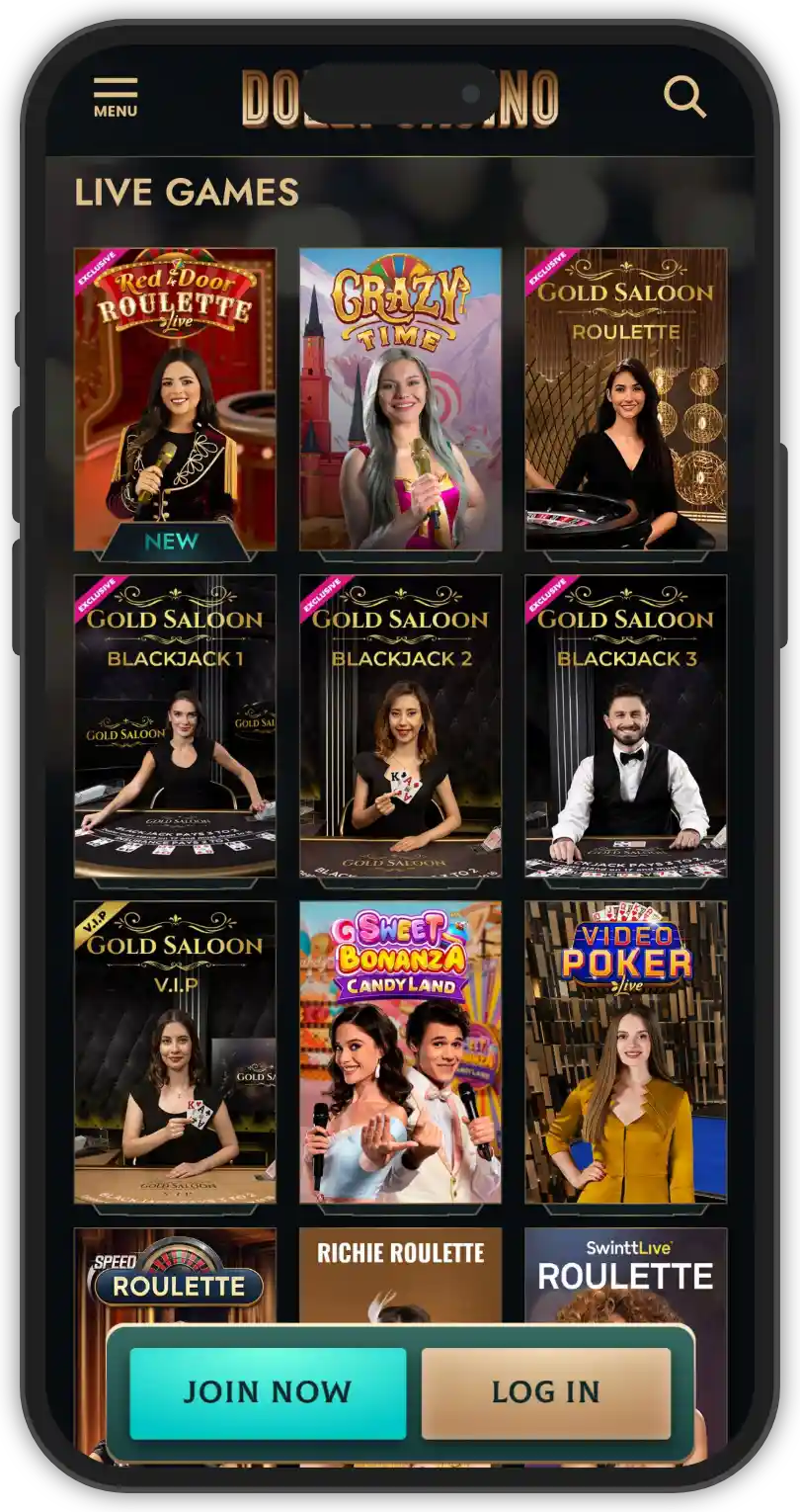800x1512 pixels.
Task: Play Gold Saloon Blackjack 1
Action: pos(175,725)
